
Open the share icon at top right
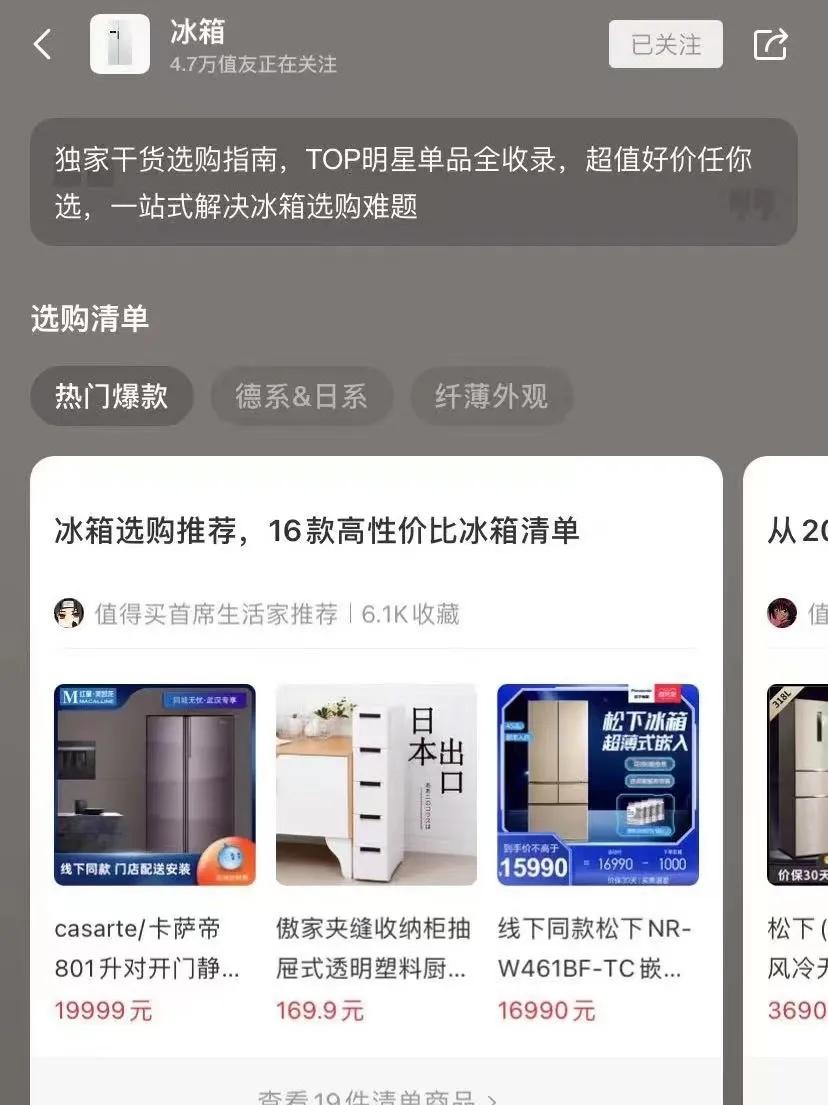pyautogui.click(x=770, y=44)
